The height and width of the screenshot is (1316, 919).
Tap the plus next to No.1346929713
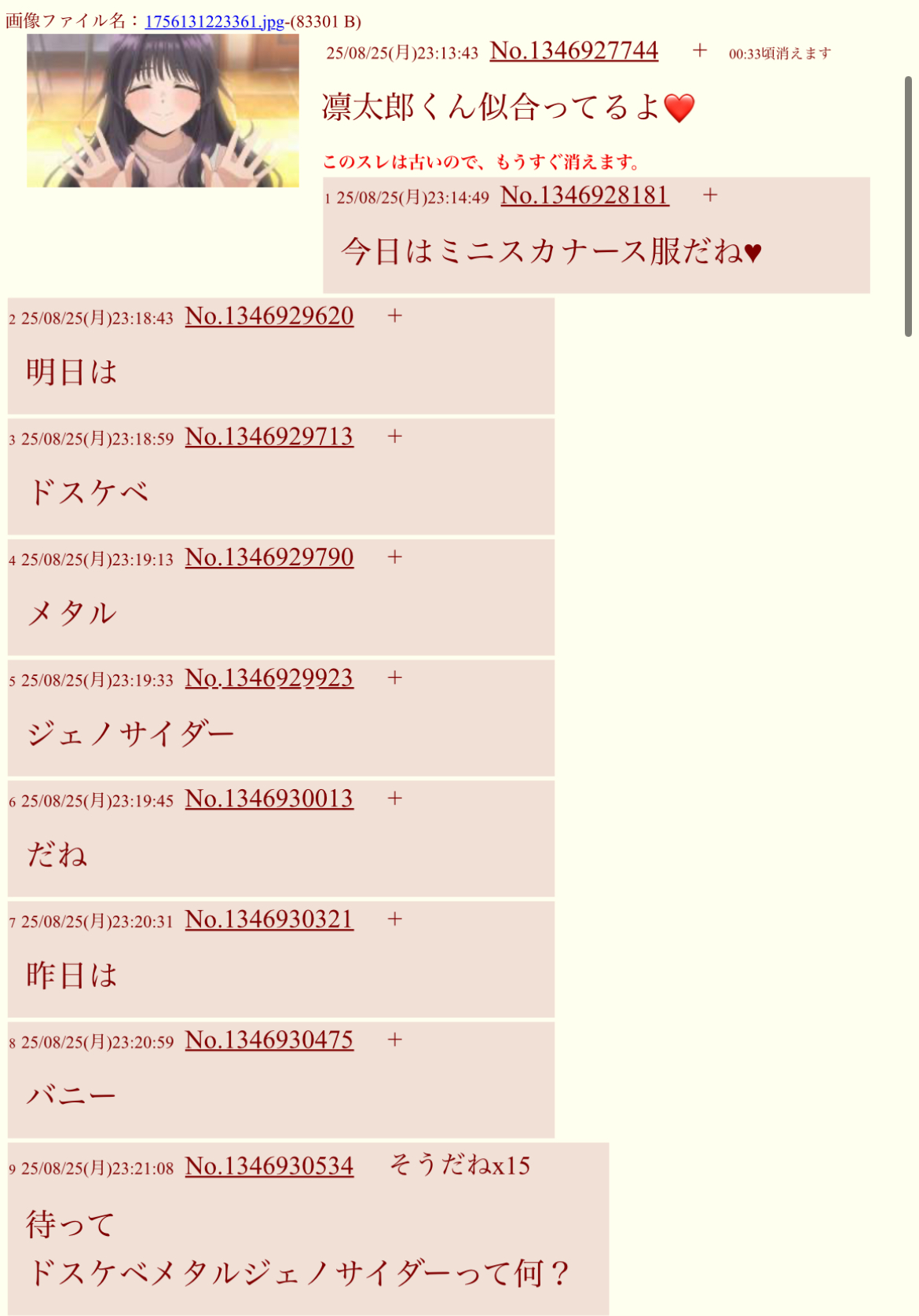click(x=394, y=437)
